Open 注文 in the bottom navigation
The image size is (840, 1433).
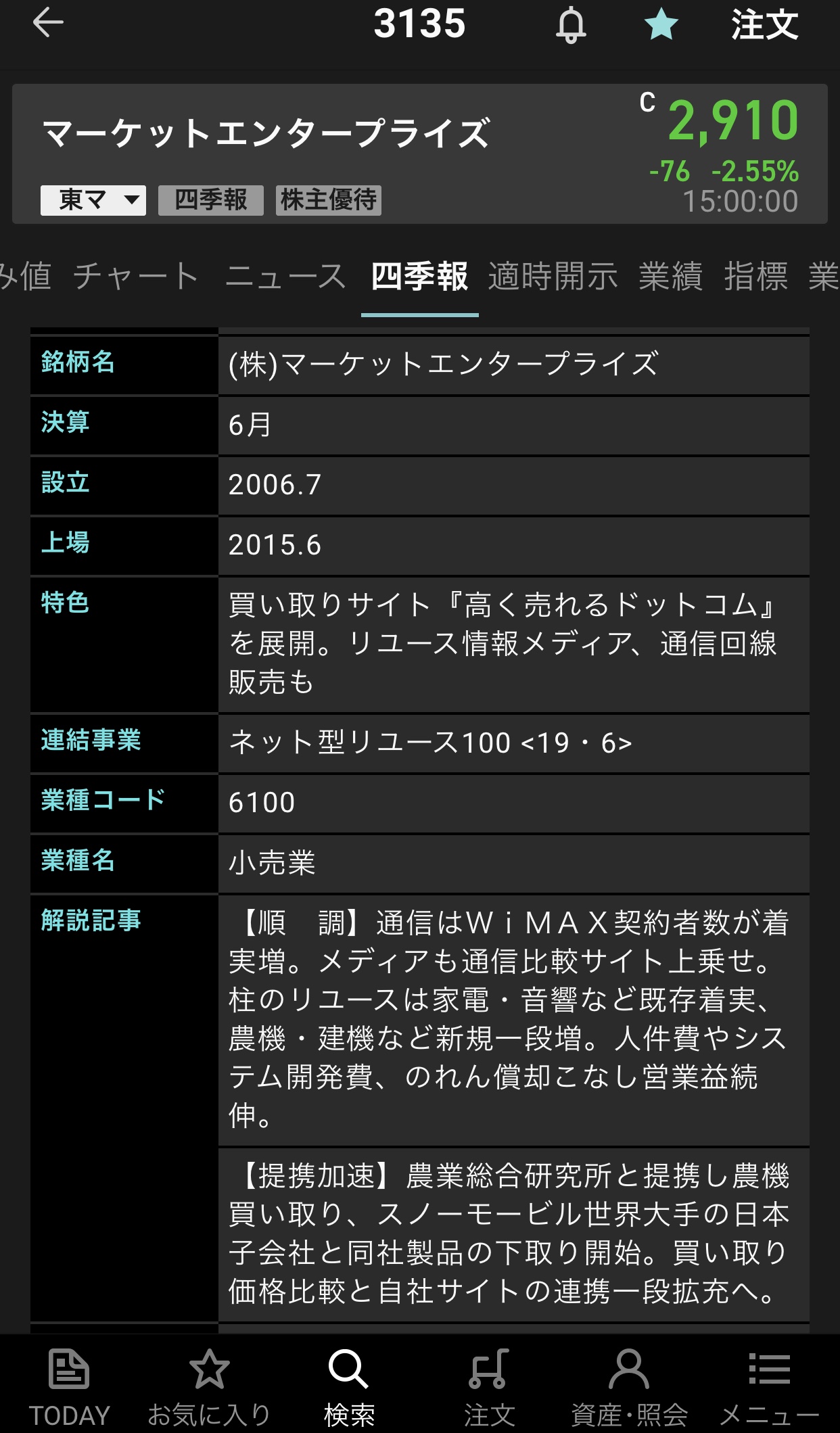coord(489,1386)
